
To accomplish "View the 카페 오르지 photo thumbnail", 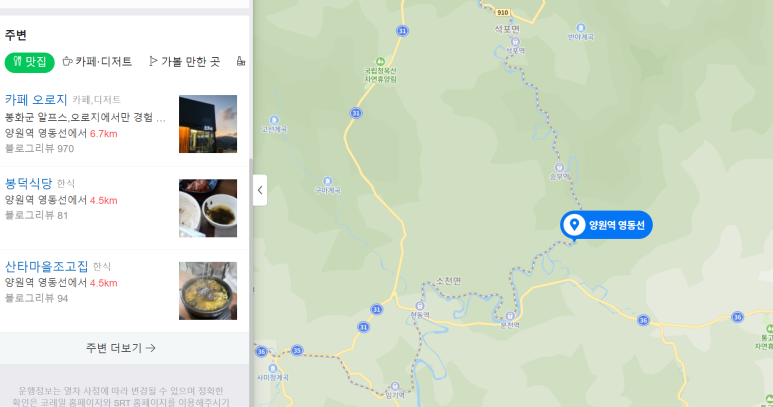I will (x=208, y=124).
